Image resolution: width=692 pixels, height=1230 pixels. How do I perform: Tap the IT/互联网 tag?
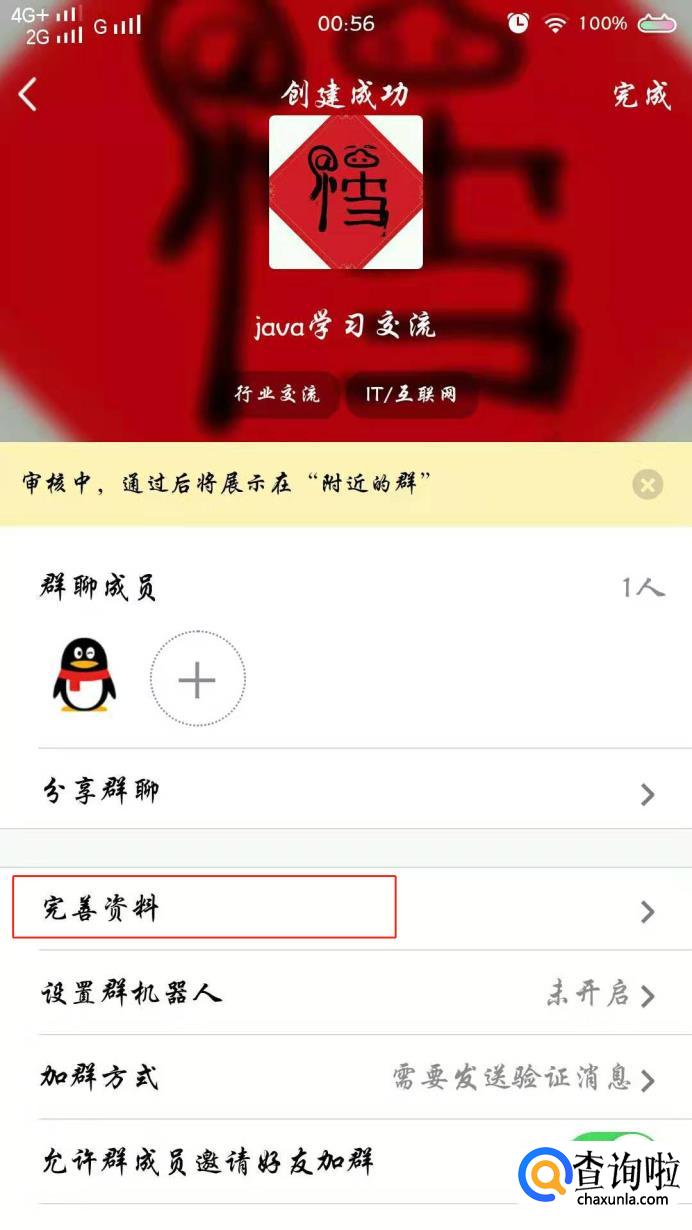click(x=411, y=395)
